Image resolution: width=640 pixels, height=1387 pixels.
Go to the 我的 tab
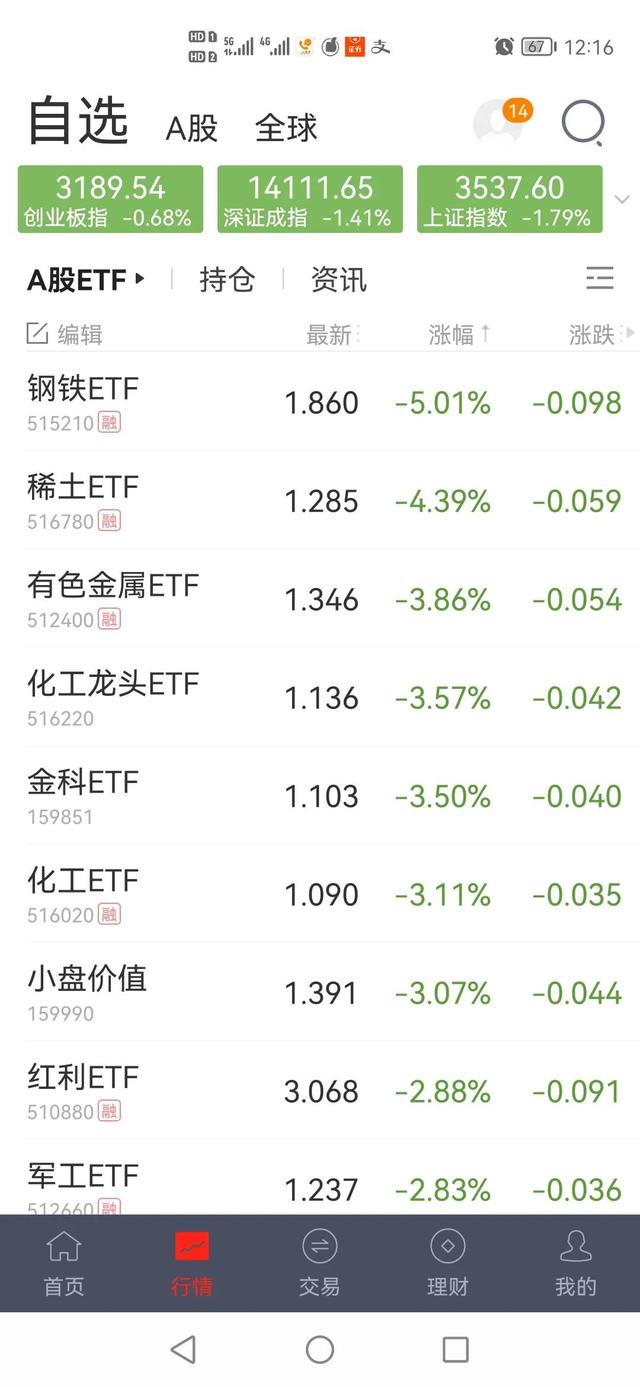(x=576, y=1263)
